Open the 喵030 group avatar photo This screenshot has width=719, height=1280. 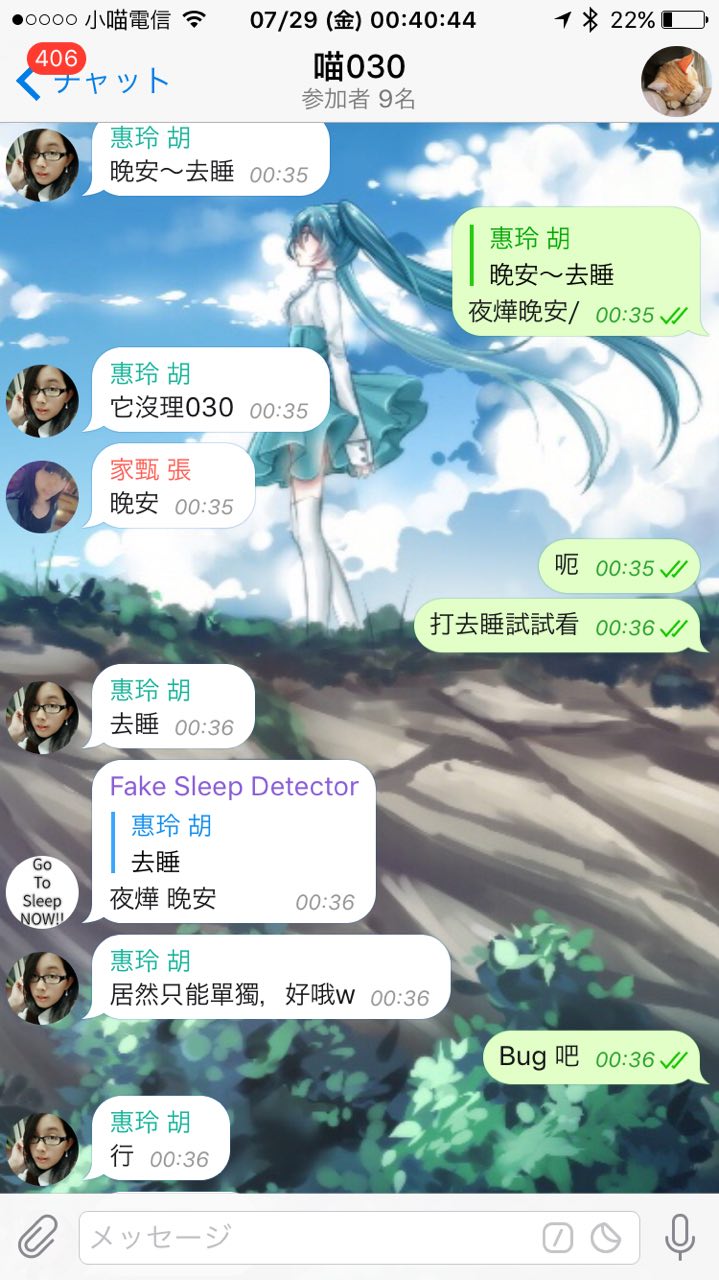pos(675,81)
